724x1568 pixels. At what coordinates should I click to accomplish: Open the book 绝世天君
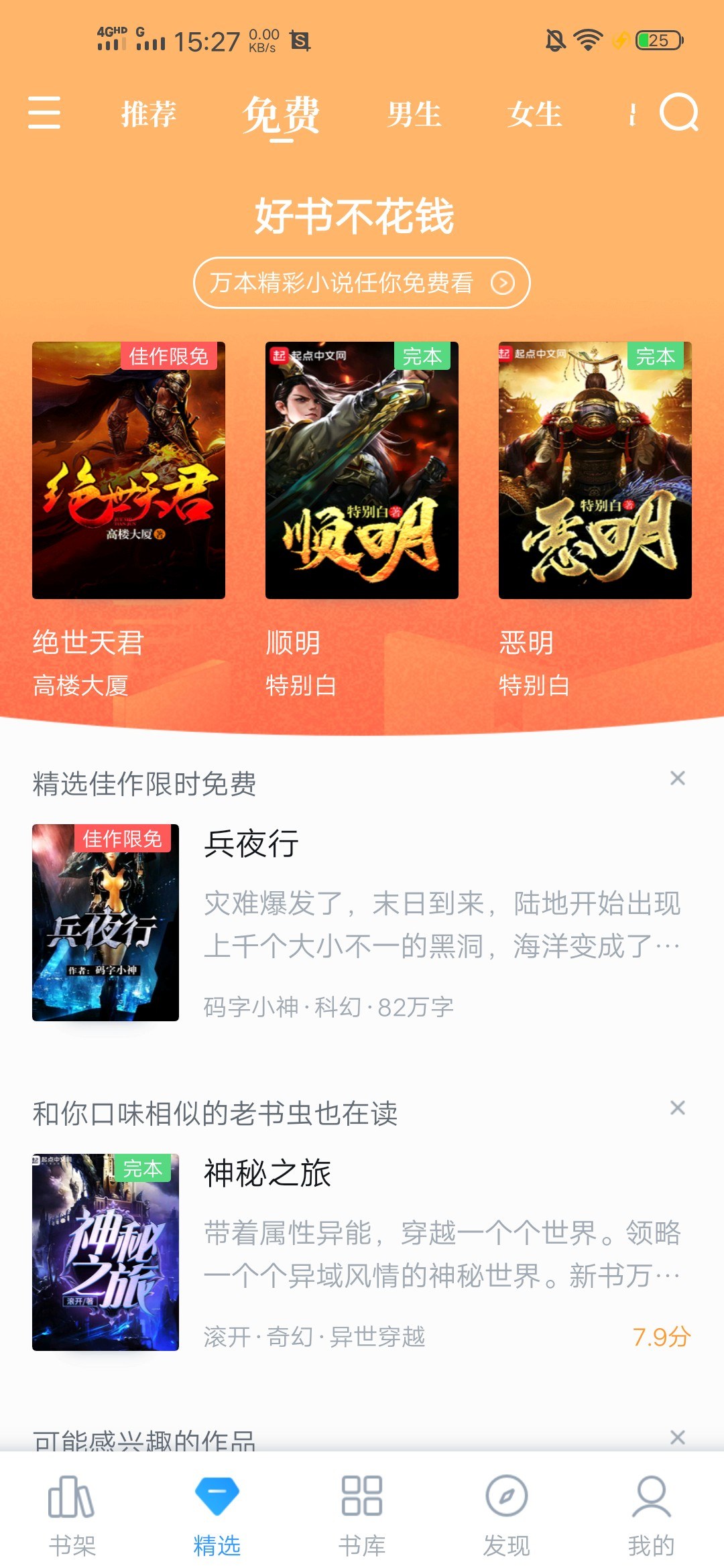(129, 470)
